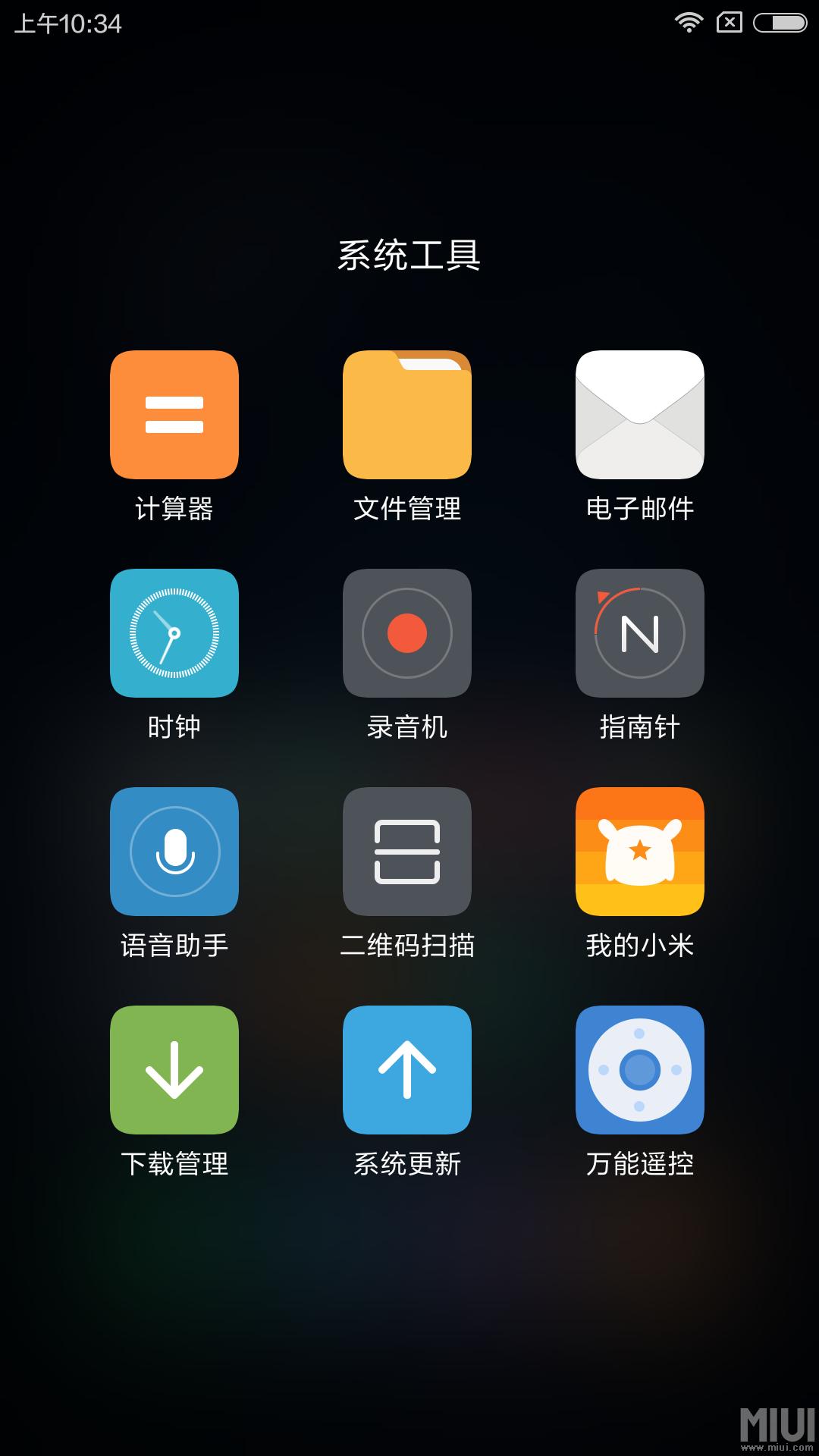Launch the File Manager (文件管理) app
The image size is (819, 1456).
tap(407, 416)
